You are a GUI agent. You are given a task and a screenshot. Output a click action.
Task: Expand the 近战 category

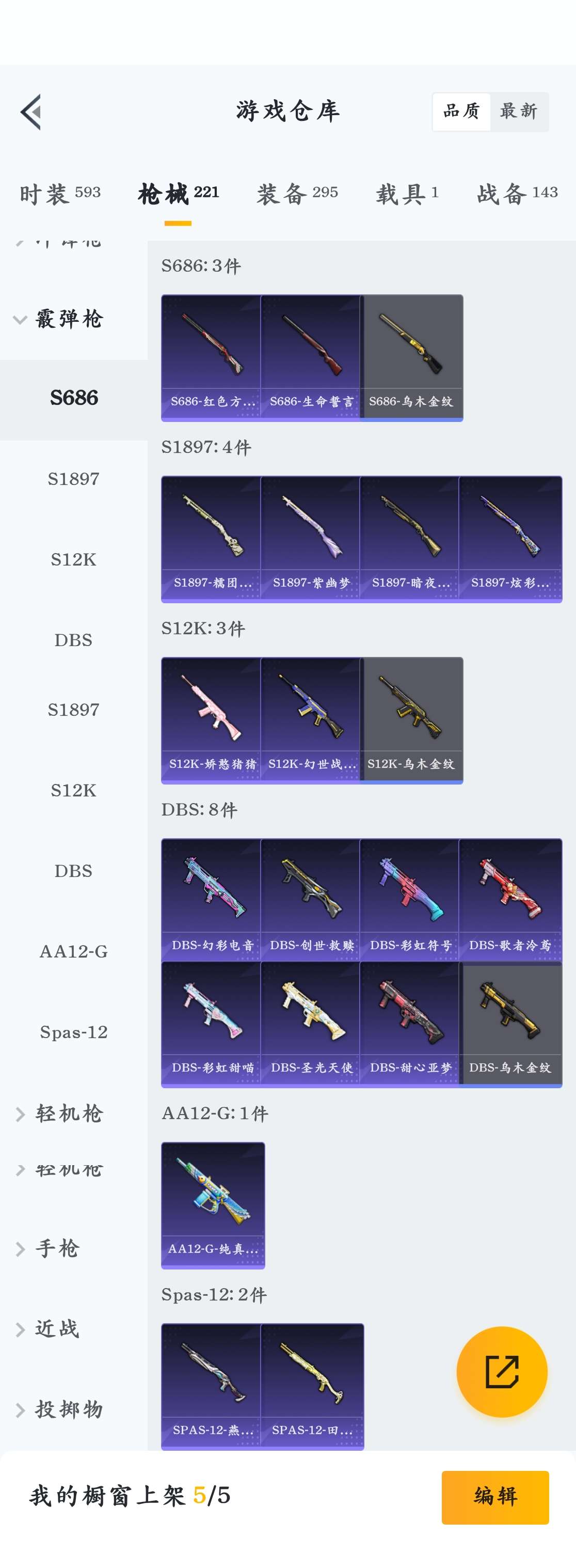[57, 1329]
